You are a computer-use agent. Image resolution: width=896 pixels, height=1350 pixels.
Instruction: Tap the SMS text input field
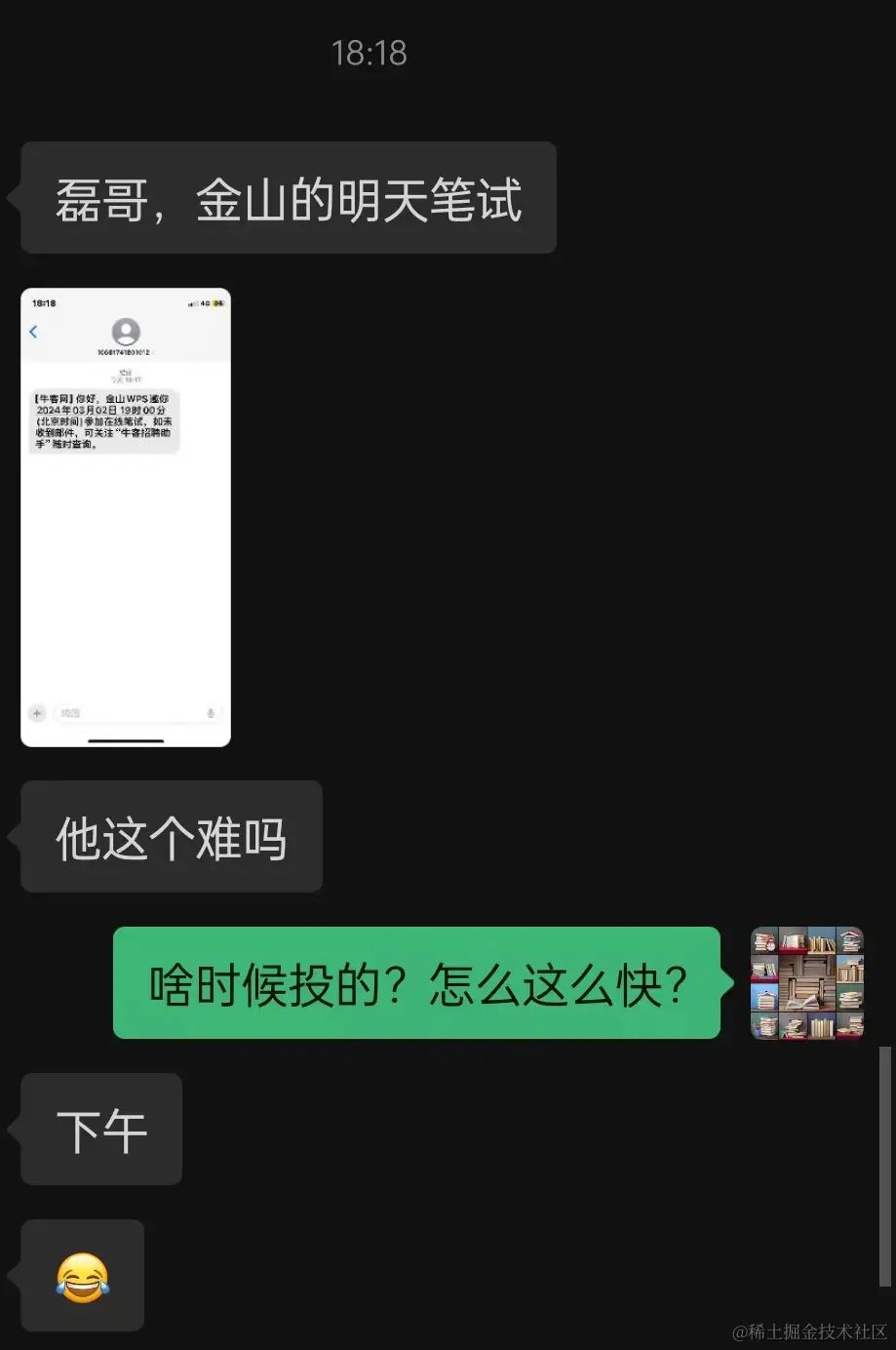(124, 713)
